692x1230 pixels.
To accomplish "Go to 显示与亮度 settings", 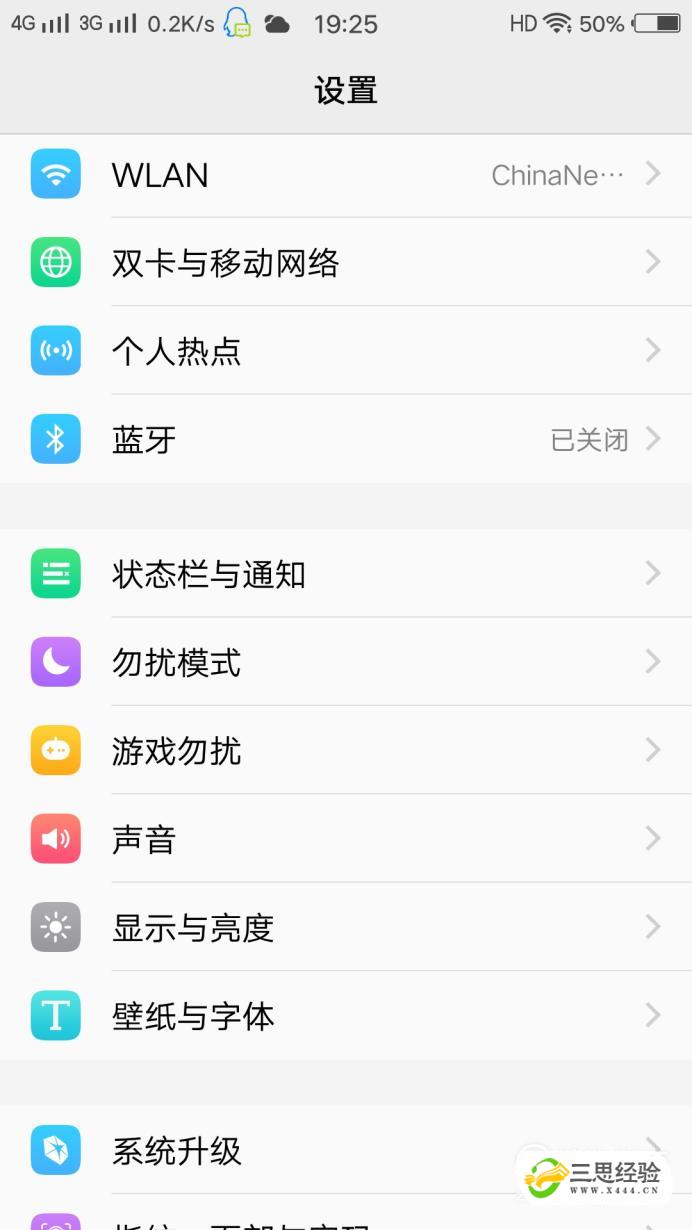I will [346, 927].
